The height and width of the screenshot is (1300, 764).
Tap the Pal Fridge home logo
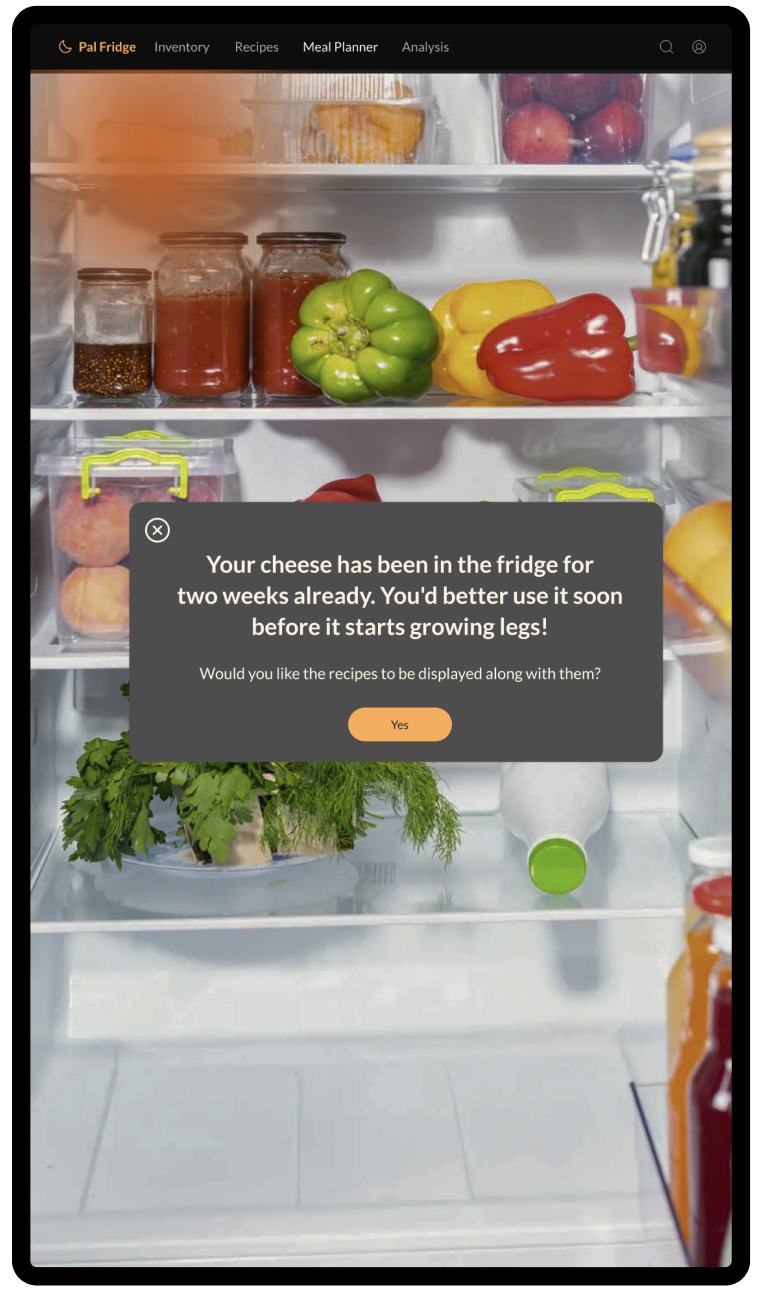click(x=97, y=47)
